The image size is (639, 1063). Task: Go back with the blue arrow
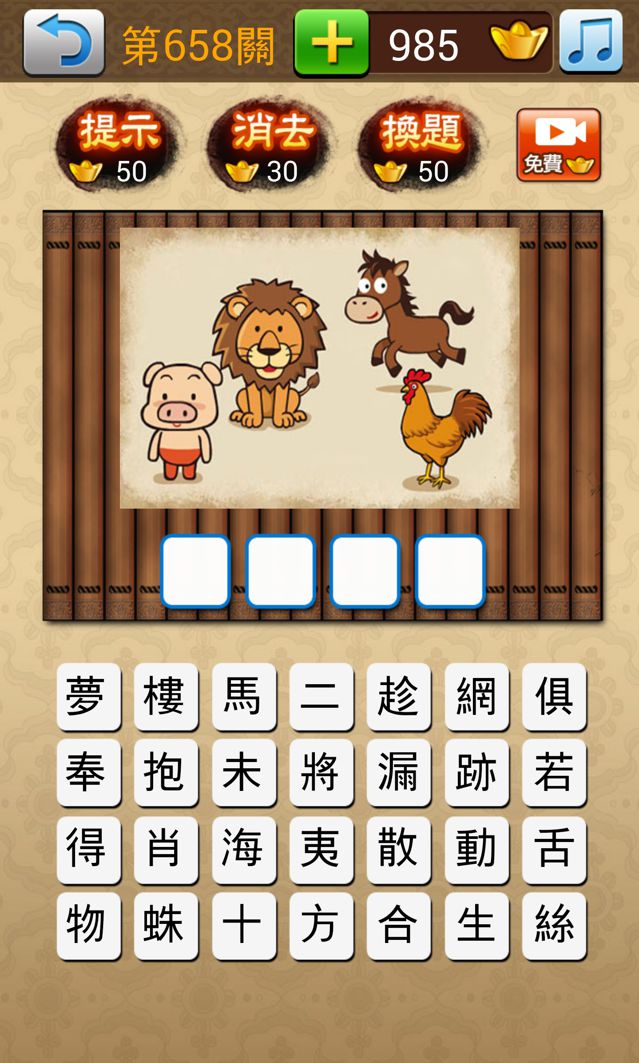(64, 43)
